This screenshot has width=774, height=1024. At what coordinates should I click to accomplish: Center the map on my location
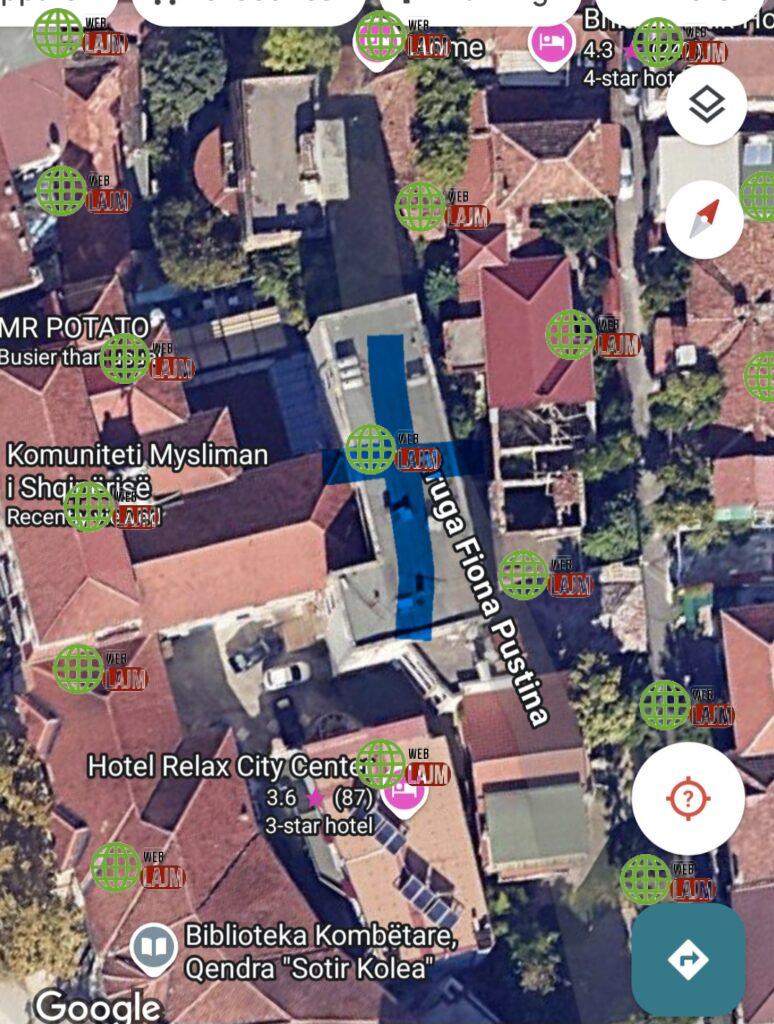click(688, 798)
